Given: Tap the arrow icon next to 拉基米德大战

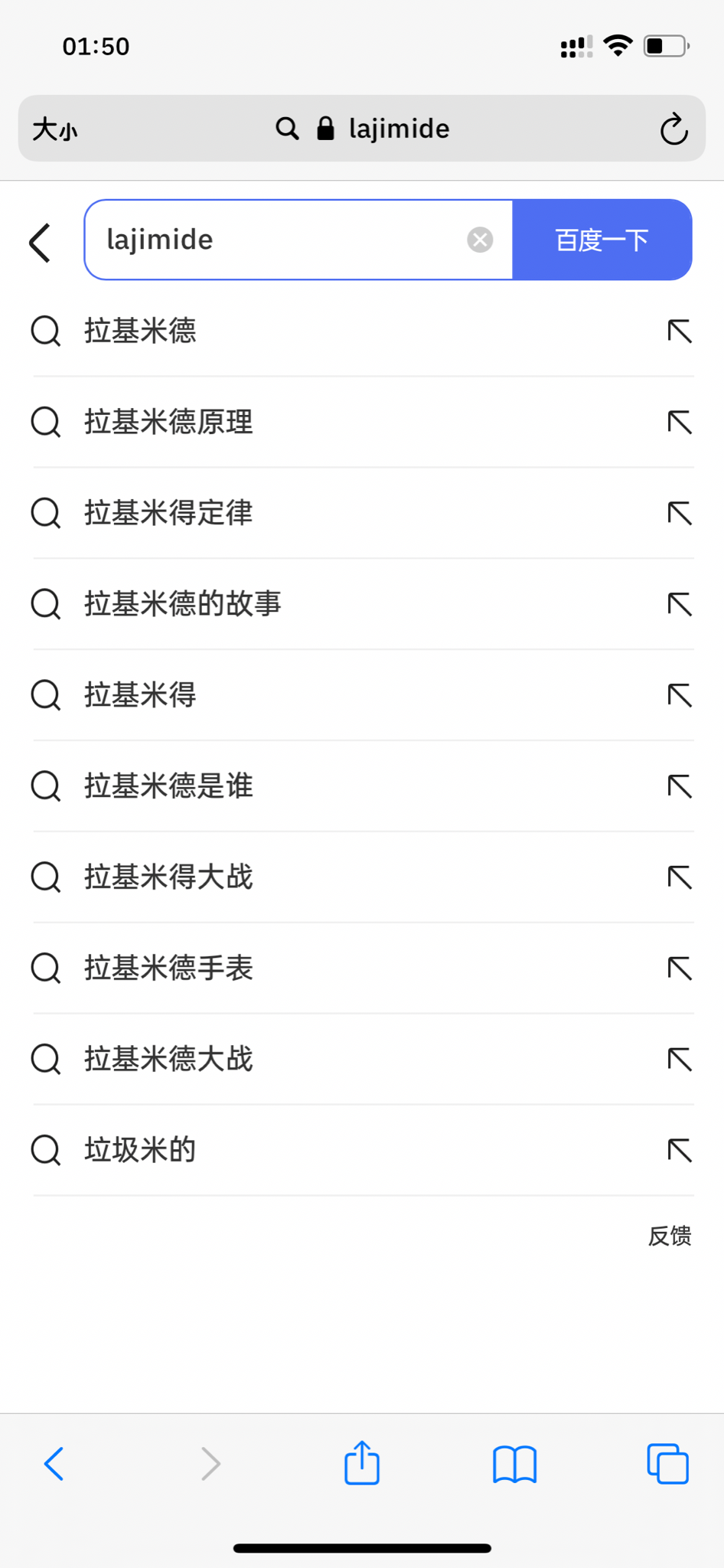Looking at the screenshot, I should [680, 1060].
